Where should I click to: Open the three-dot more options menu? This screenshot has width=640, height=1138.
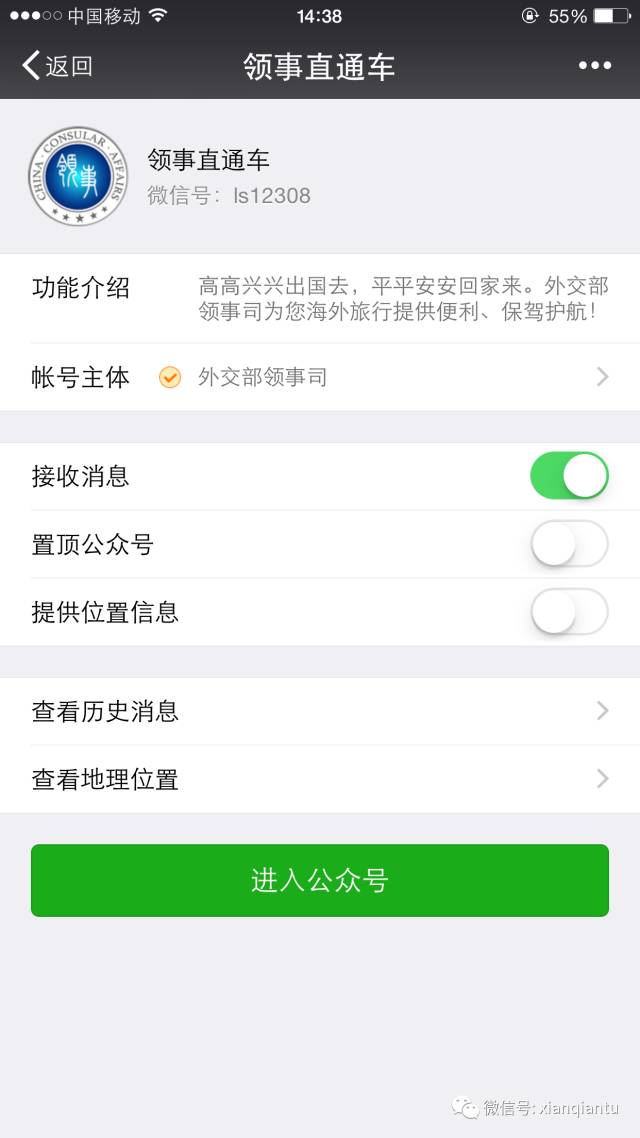click(x=594, y=66)
